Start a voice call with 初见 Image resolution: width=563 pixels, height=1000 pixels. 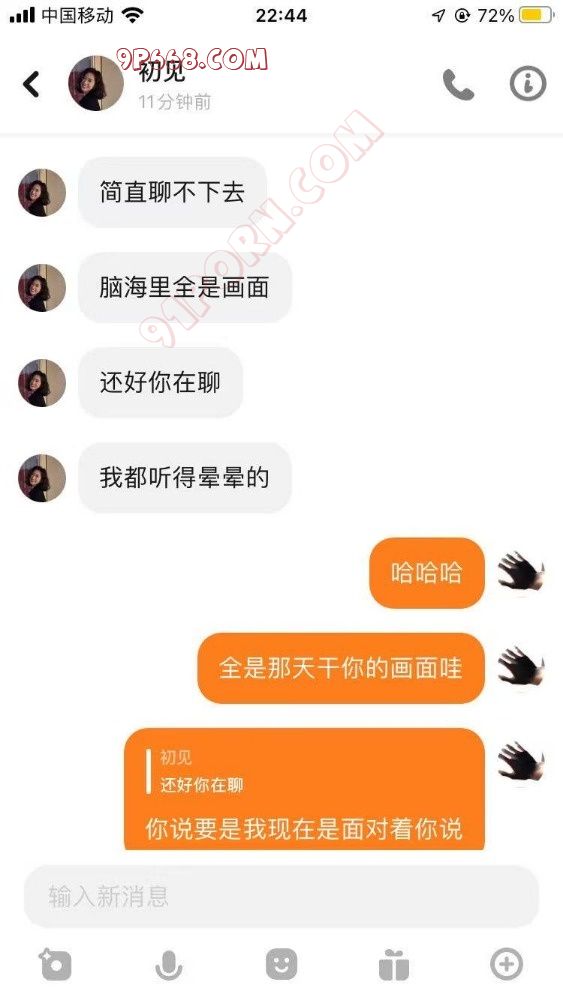(458, 84)
